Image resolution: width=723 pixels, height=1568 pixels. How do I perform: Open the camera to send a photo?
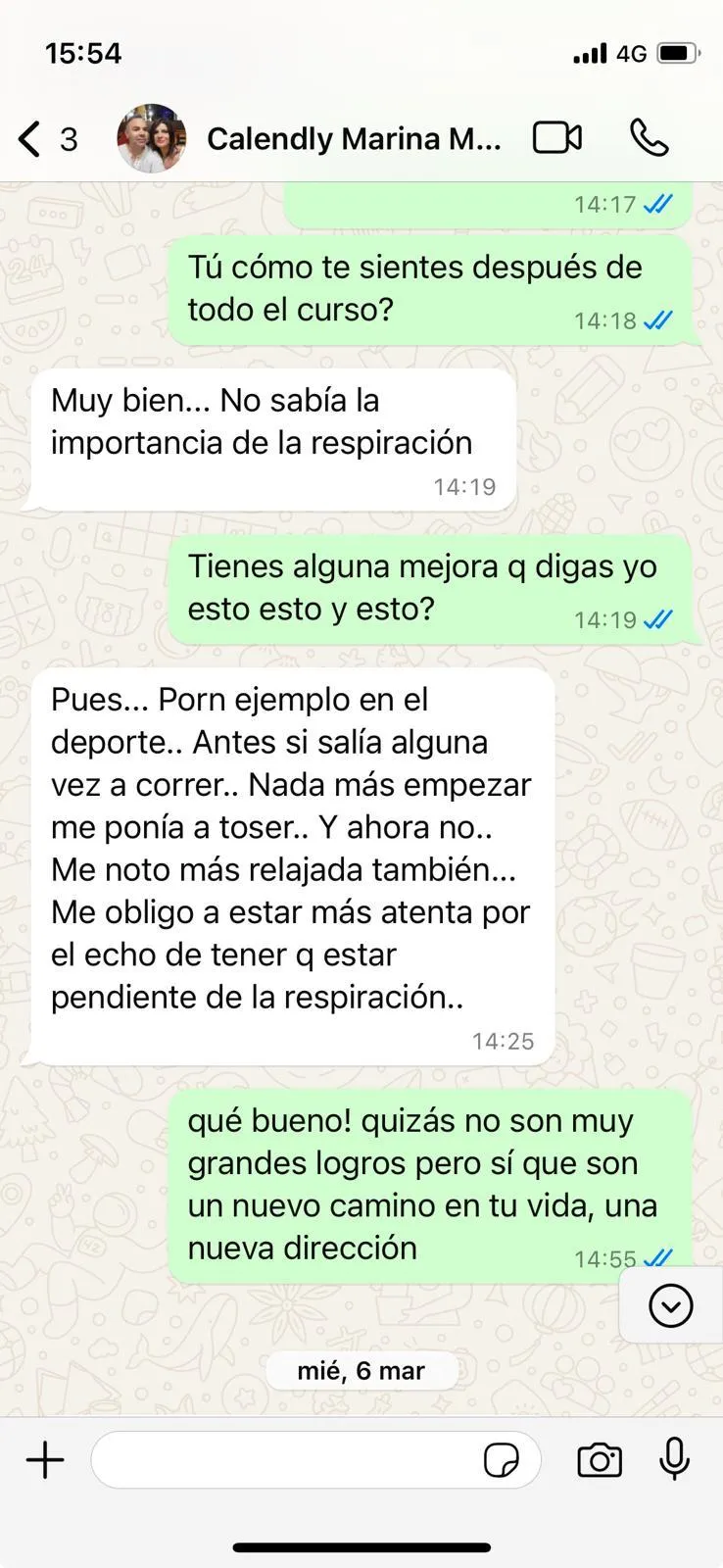pos(600,1460)
